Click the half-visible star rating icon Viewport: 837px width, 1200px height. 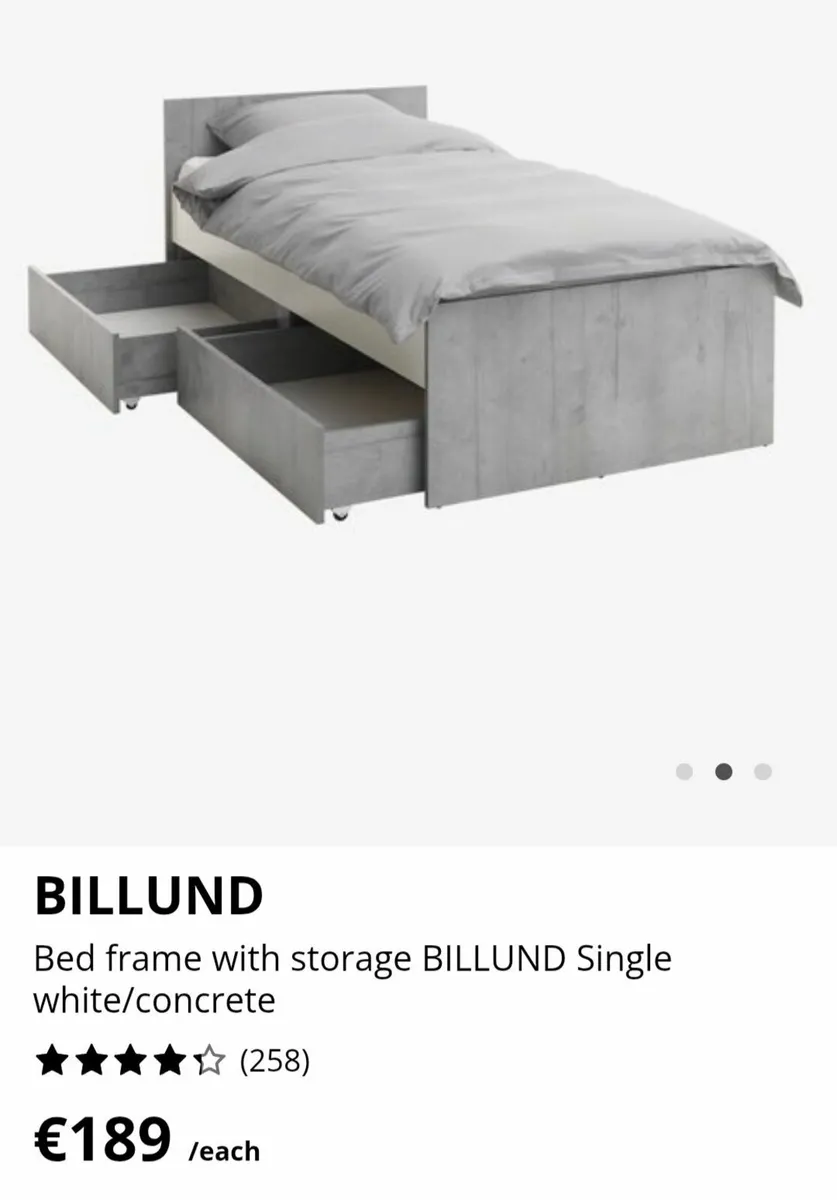[210, 1060]
